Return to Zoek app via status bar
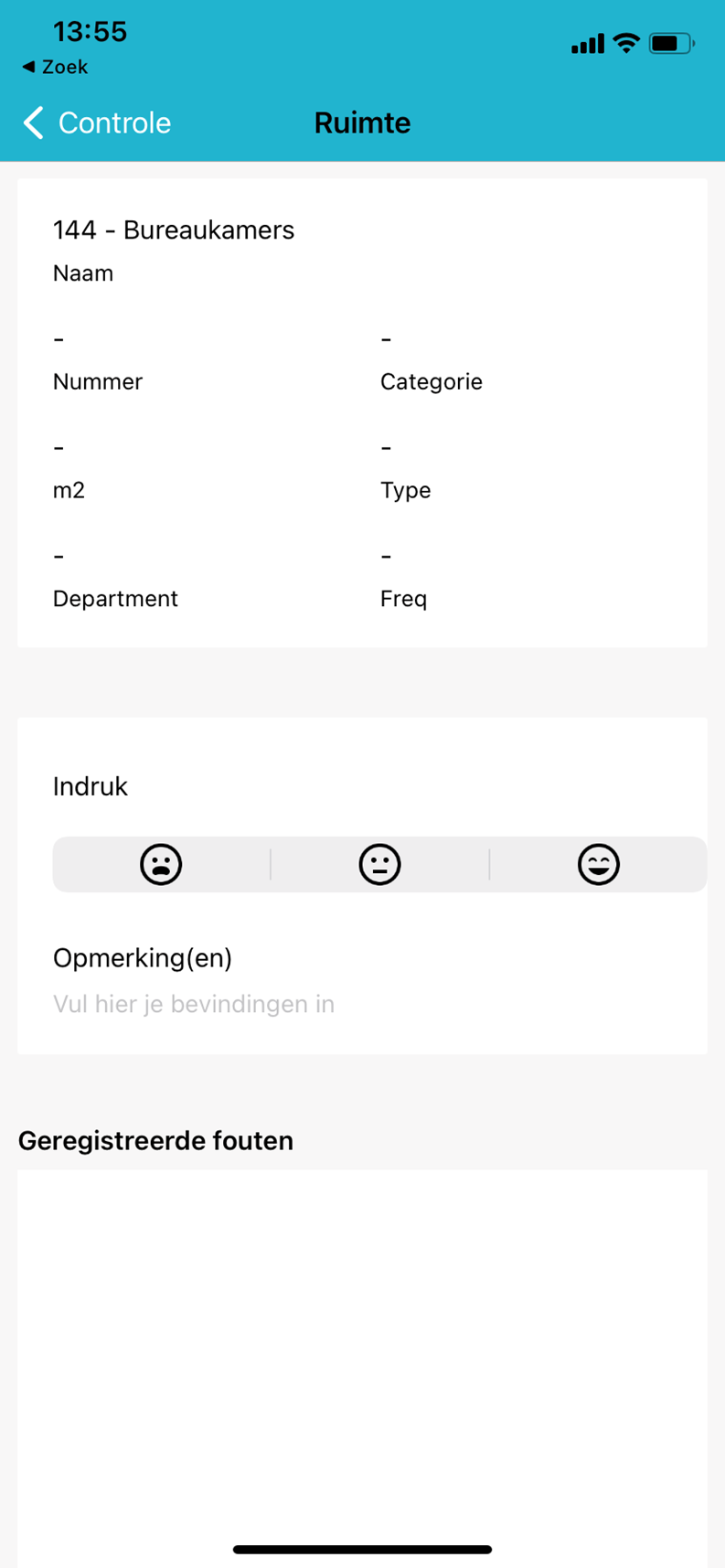 click(55, 67)
